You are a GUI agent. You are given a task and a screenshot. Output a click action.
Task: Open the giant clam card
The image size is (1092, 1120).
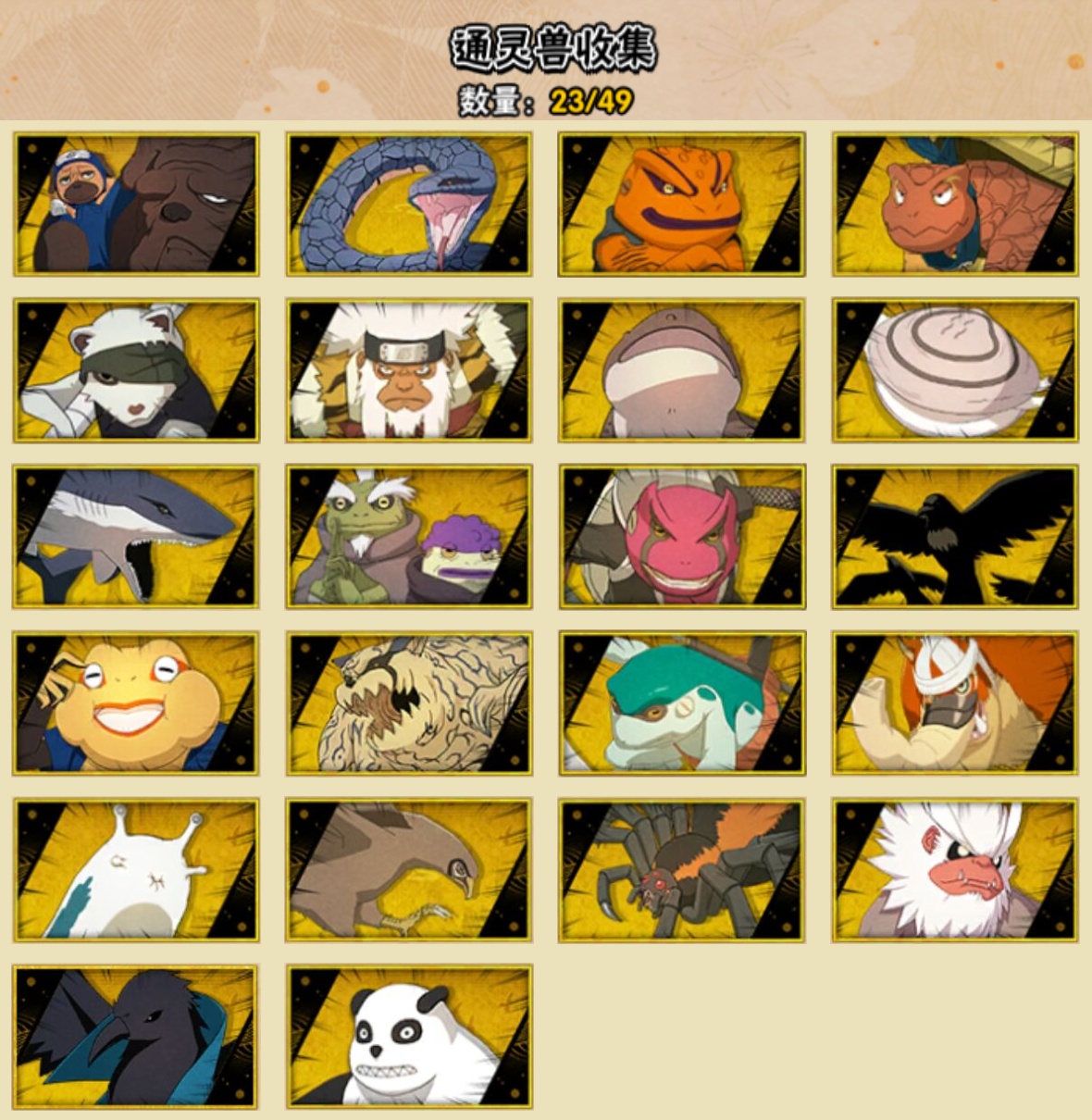coord(955,370)
